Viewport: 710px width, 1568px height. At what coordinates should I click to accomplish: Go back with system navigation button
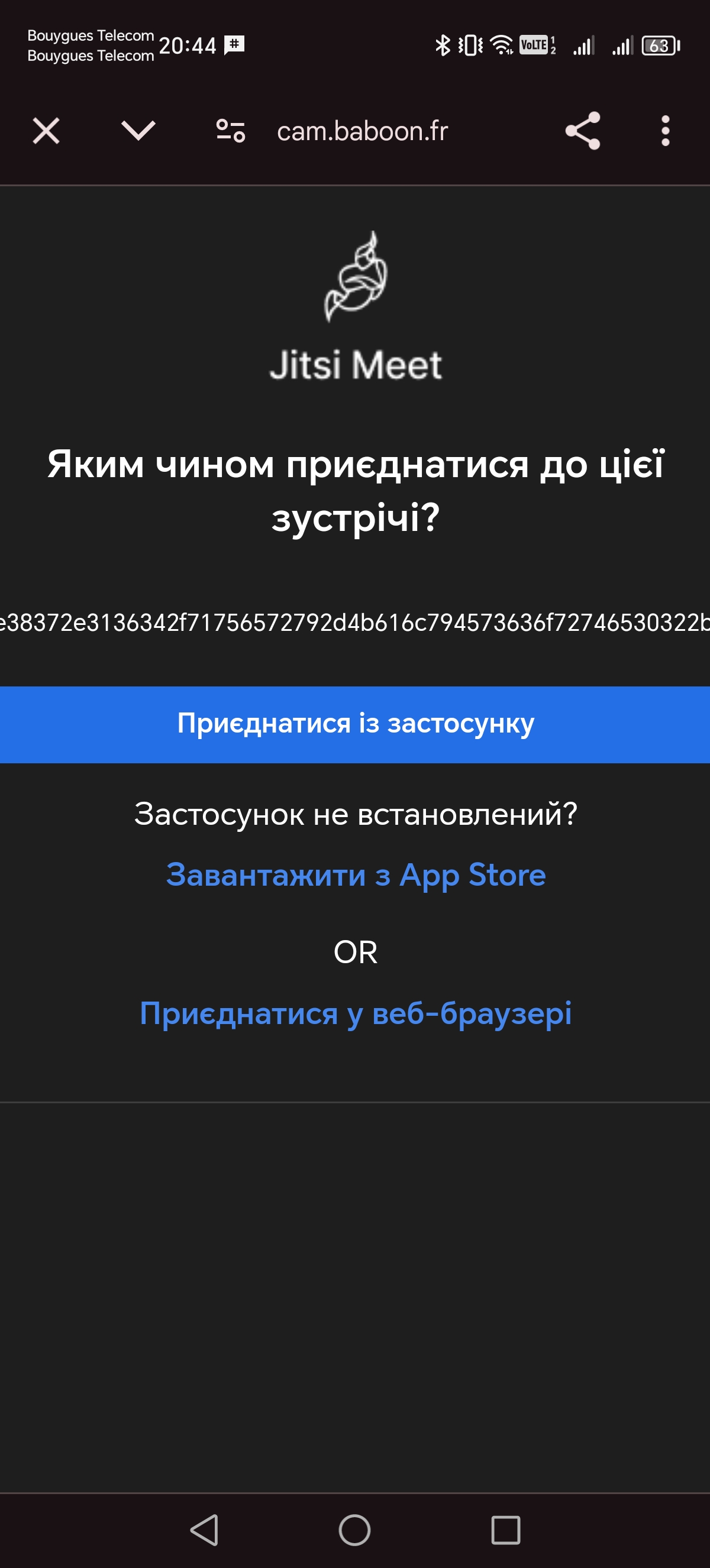coord(205,1530)
